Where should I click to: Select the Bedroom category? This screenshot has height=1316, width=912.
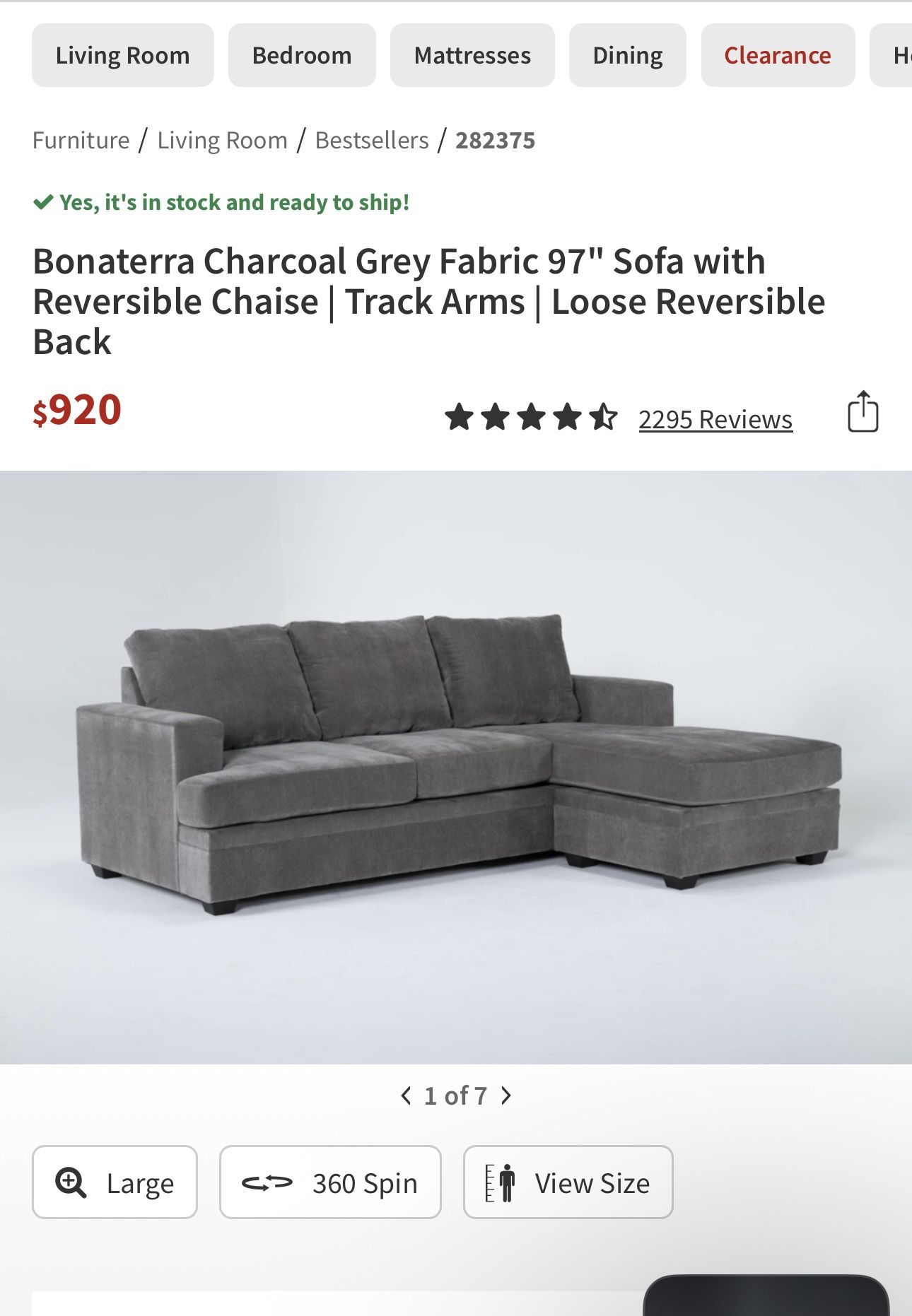[301, 55]
